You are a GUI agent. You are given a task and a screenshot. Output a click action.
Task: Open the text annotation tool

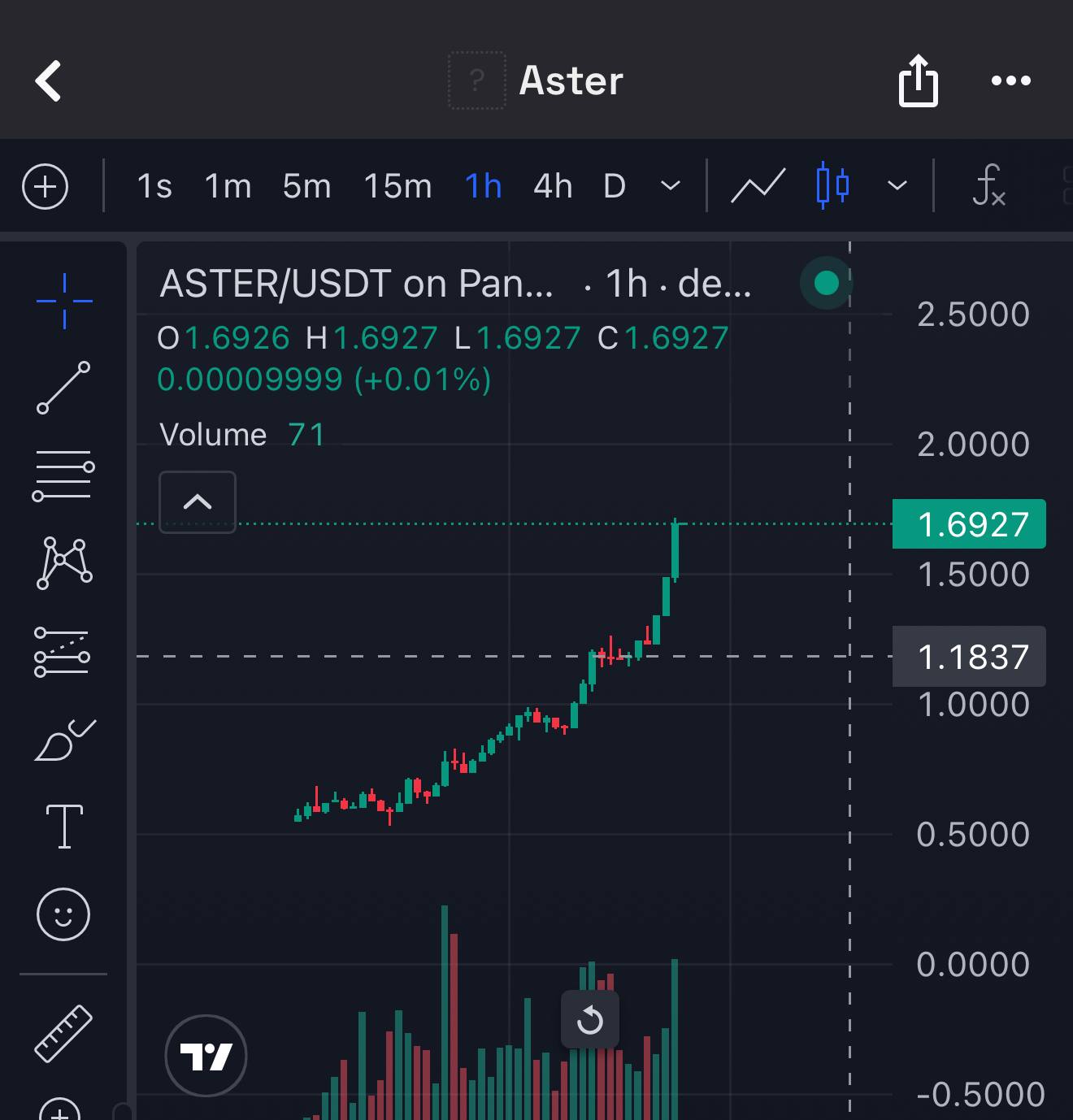click(64, 827)
